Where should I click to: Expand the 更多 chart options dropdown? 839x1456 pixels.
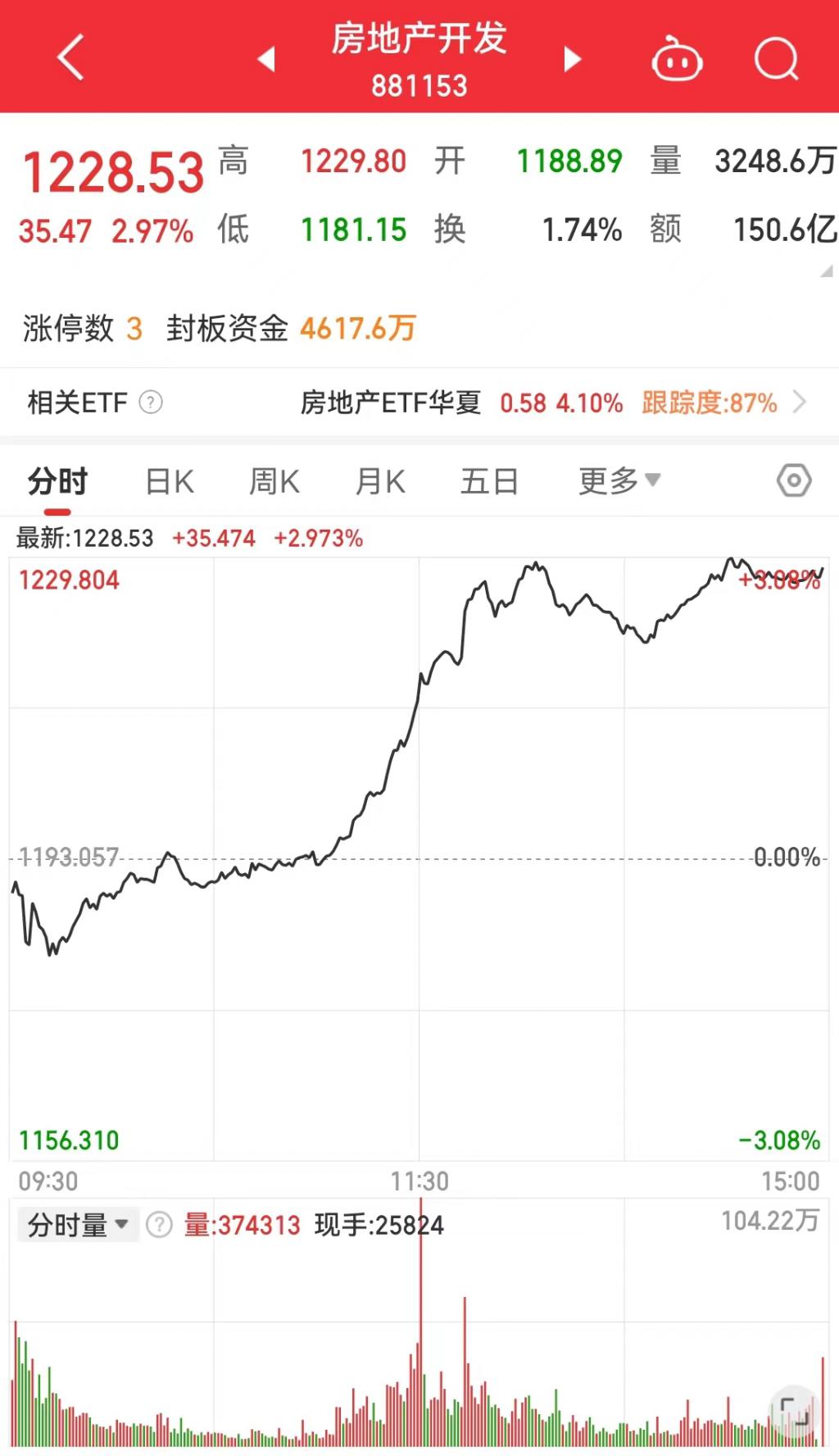(x=619, y=481)
